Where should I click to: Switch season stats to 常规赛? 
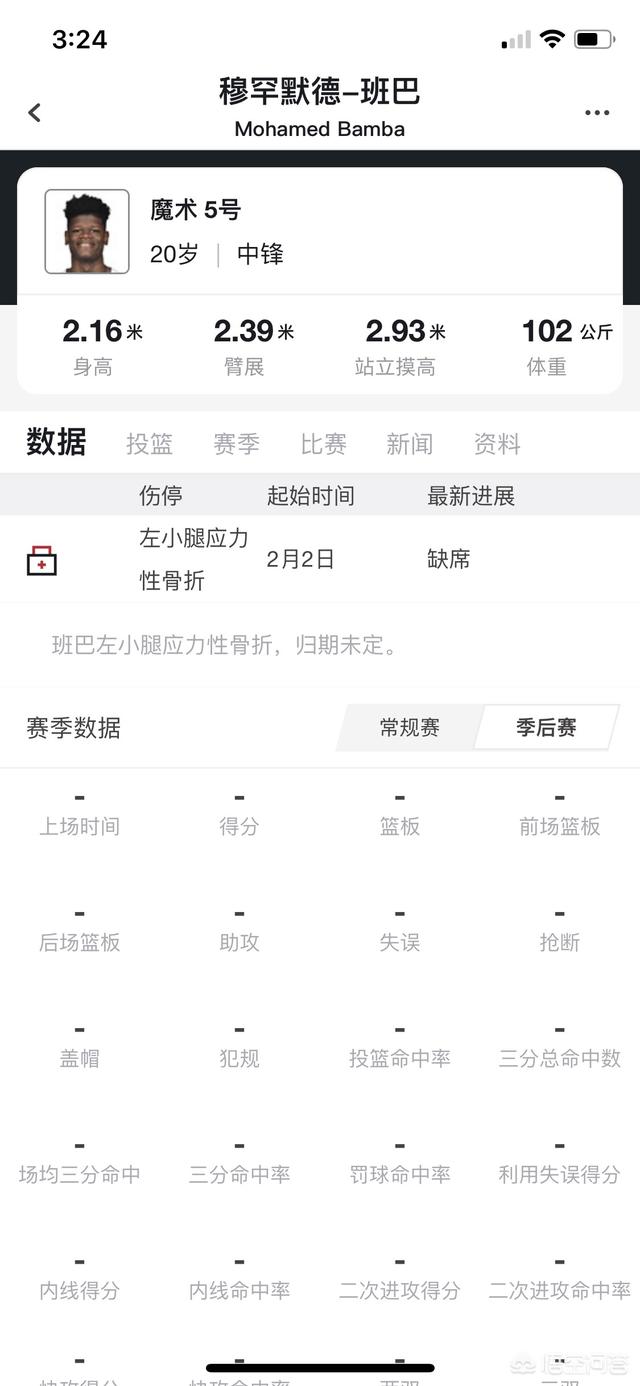(x=409, y=728)
